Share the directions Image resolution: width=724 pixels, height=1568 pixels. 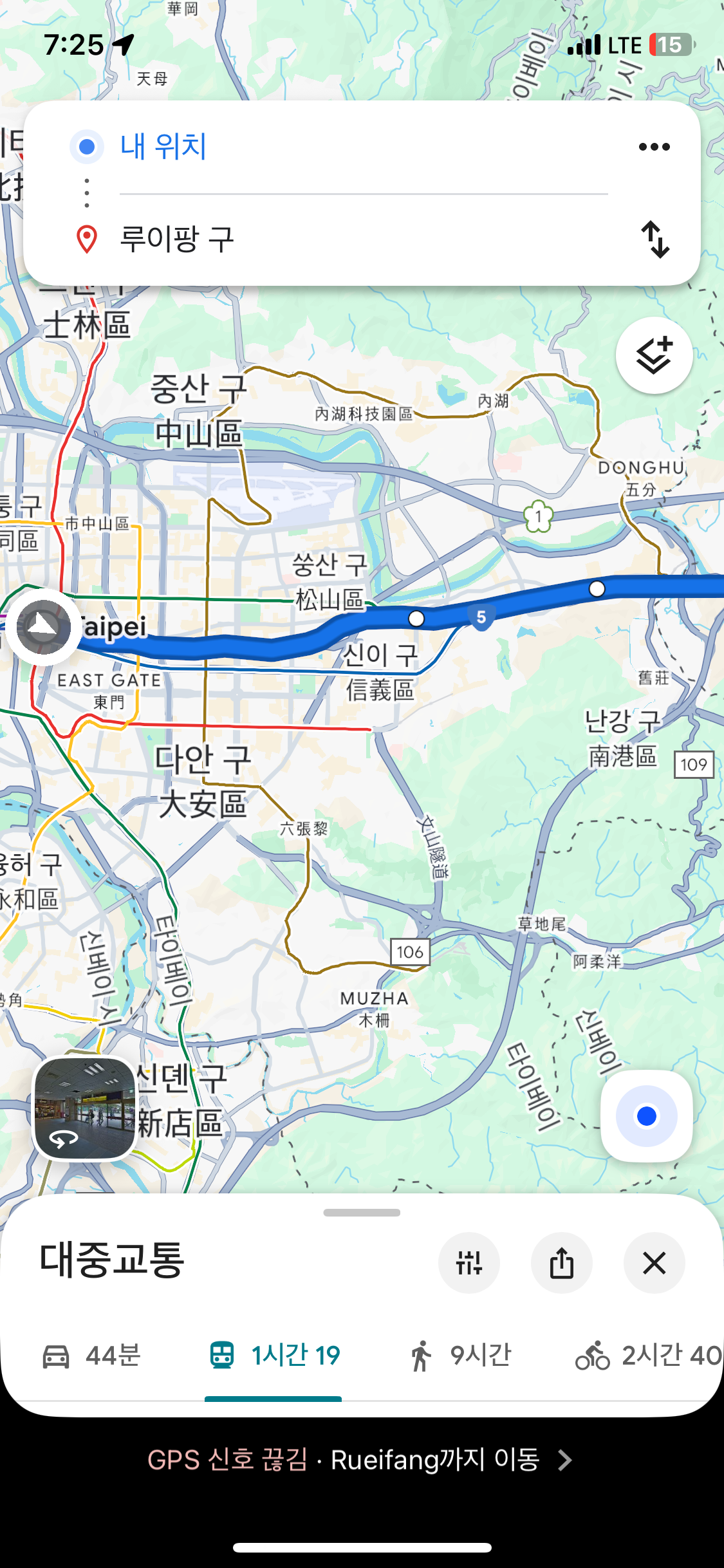coord(561,1263)
